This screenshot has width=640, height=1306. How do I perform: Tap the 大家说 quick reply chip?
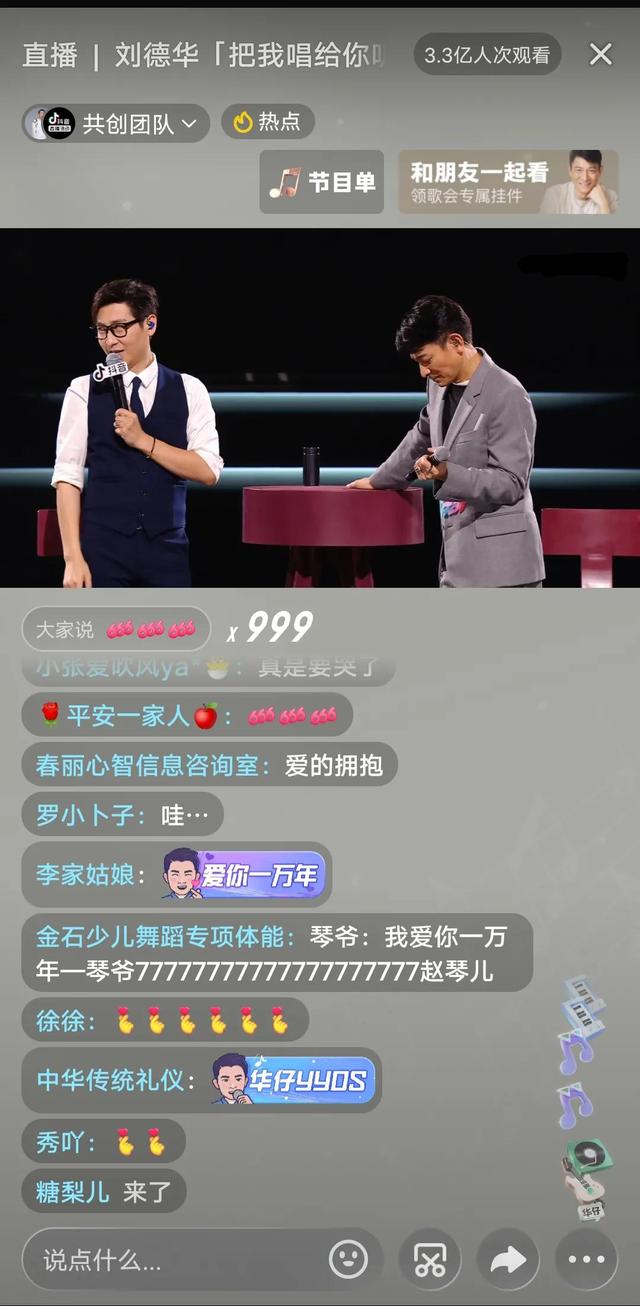(116, 629)
